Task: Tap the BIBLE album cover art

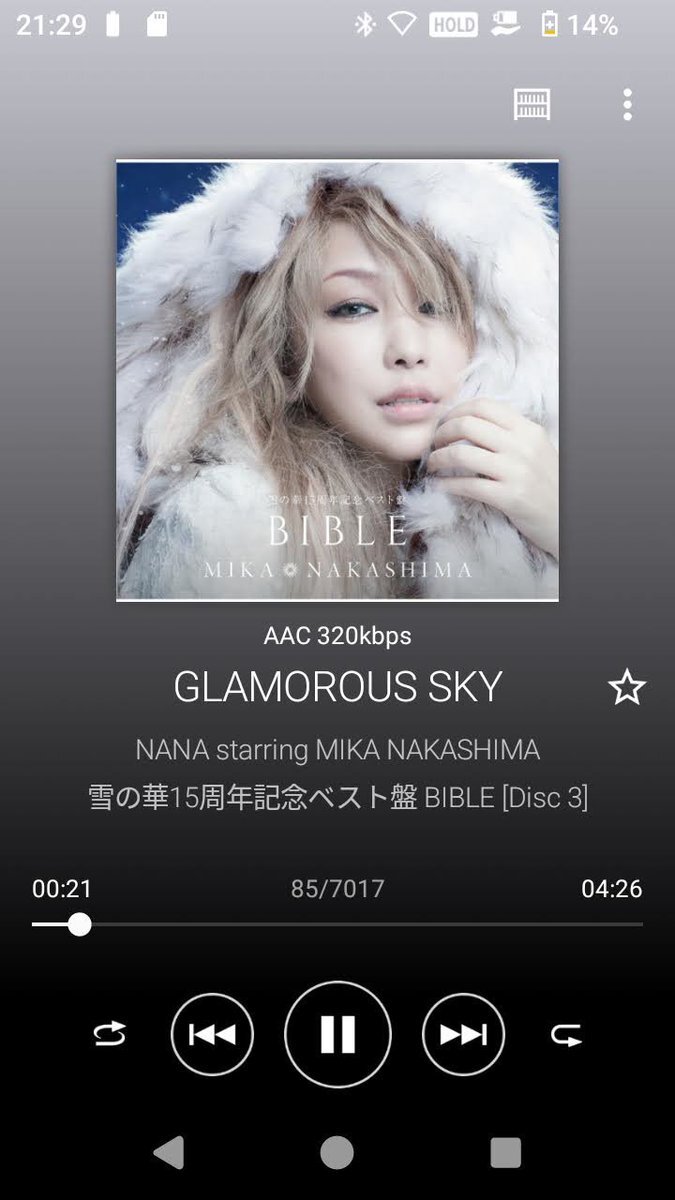Action: coord(337,381)
